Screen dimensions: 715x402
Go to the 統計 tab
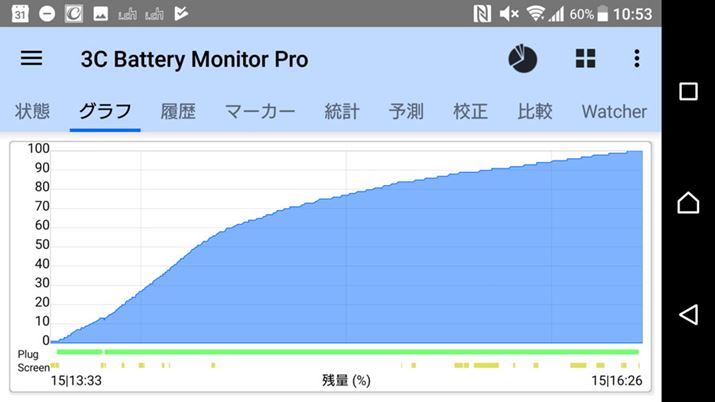(342, 111)
